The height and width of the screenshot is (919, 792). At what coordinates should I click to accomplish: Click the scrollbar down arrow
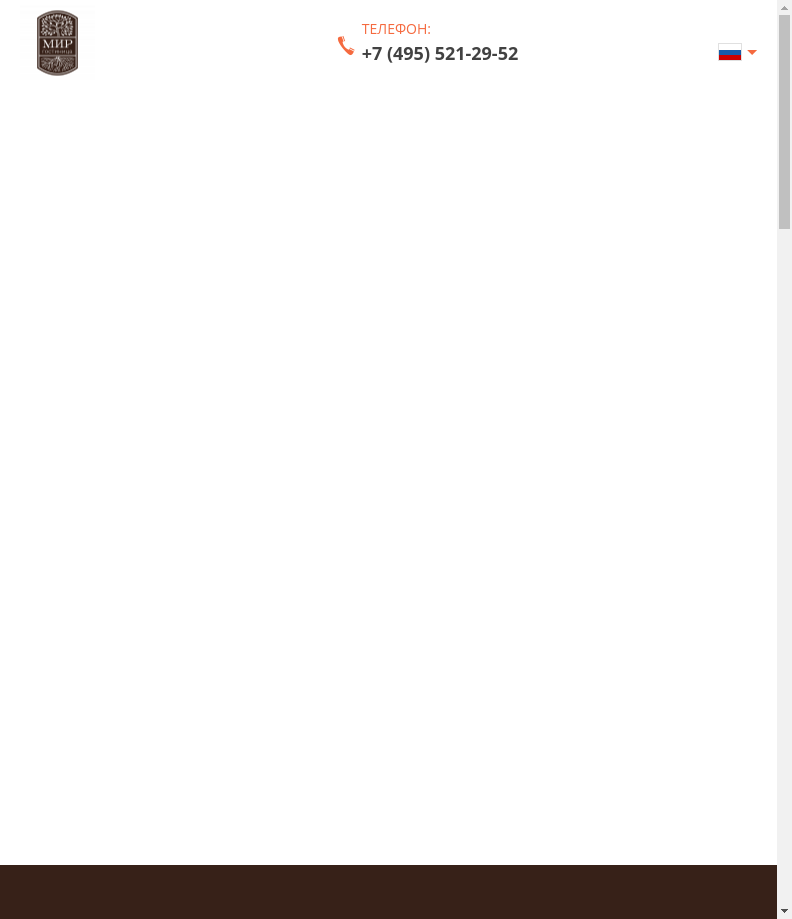[784, 911]
